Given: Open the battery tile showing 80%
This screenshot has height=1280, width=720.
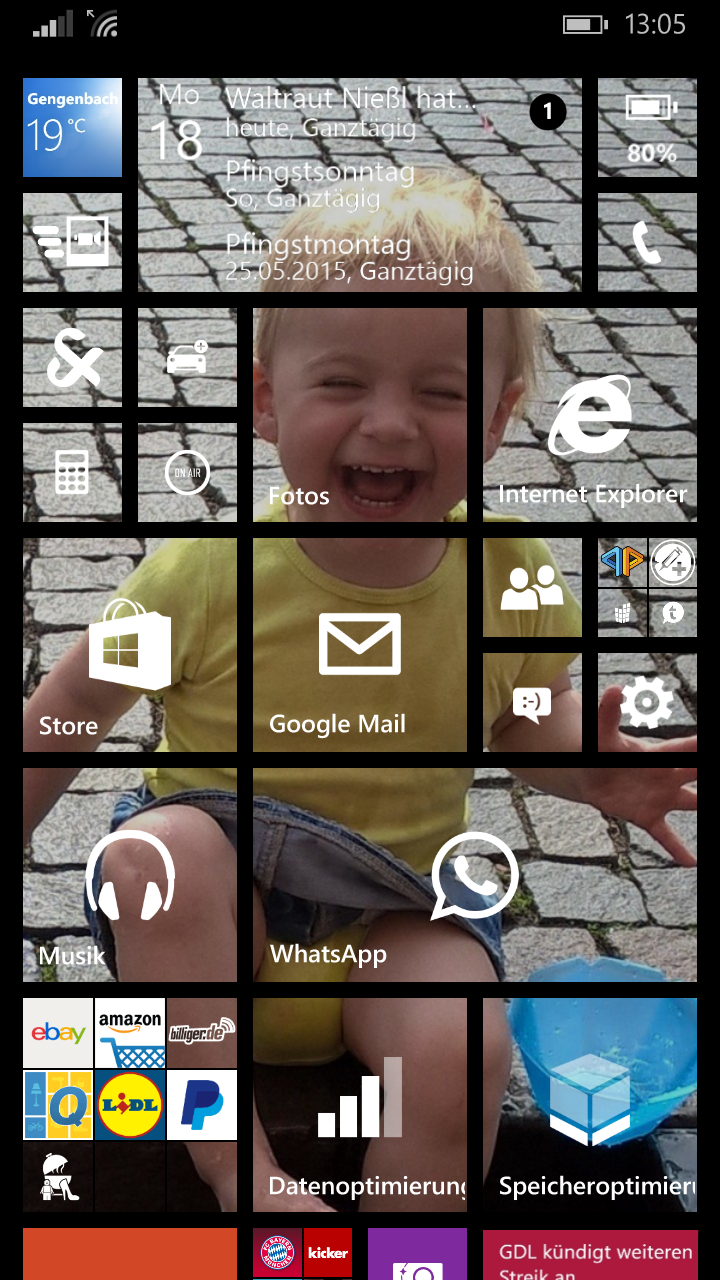Looking at the screenshot, I should [x=647, y=127].
